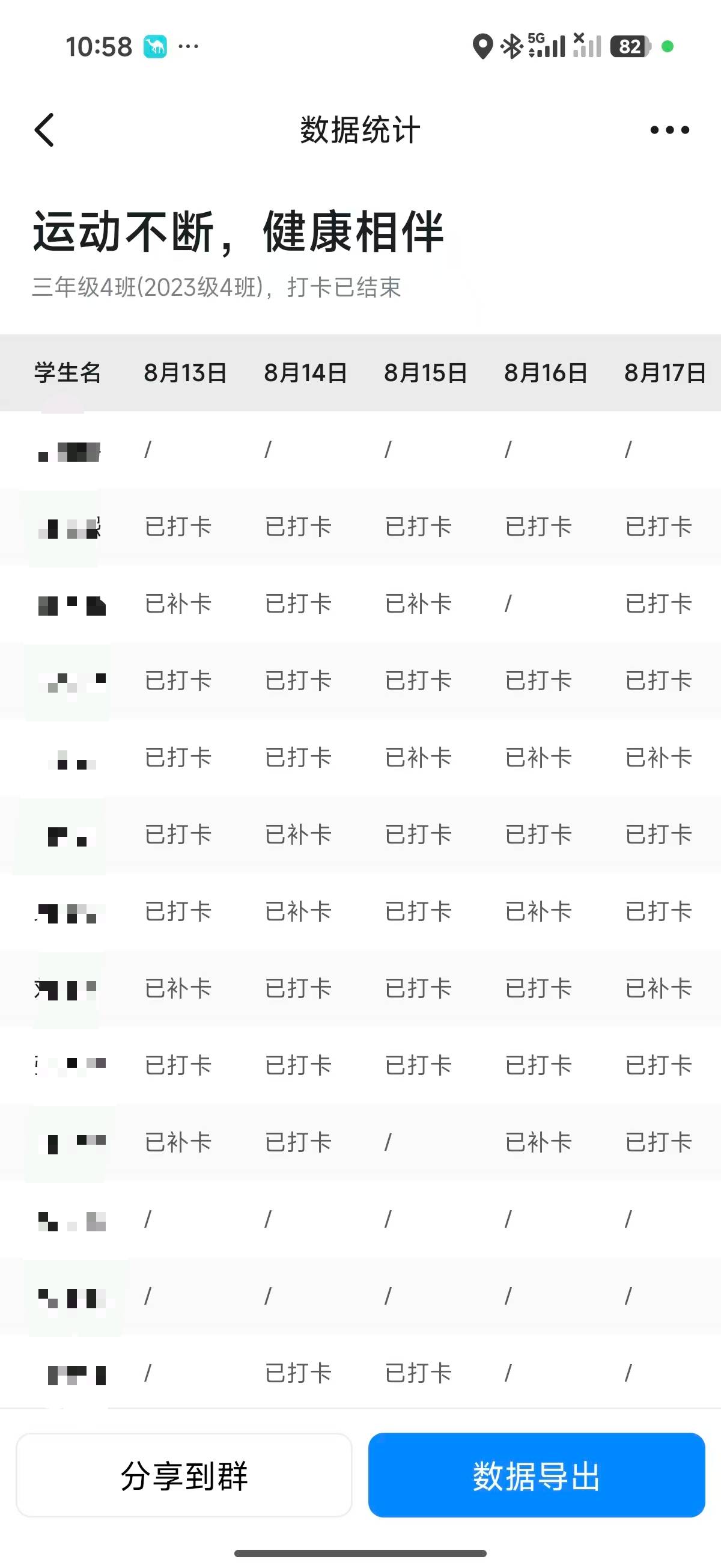Go back from the 数据统计 page
Image resolution: width=721 pixels, height=1568 pixels.
pyautogui.click(x=44, y=130)
